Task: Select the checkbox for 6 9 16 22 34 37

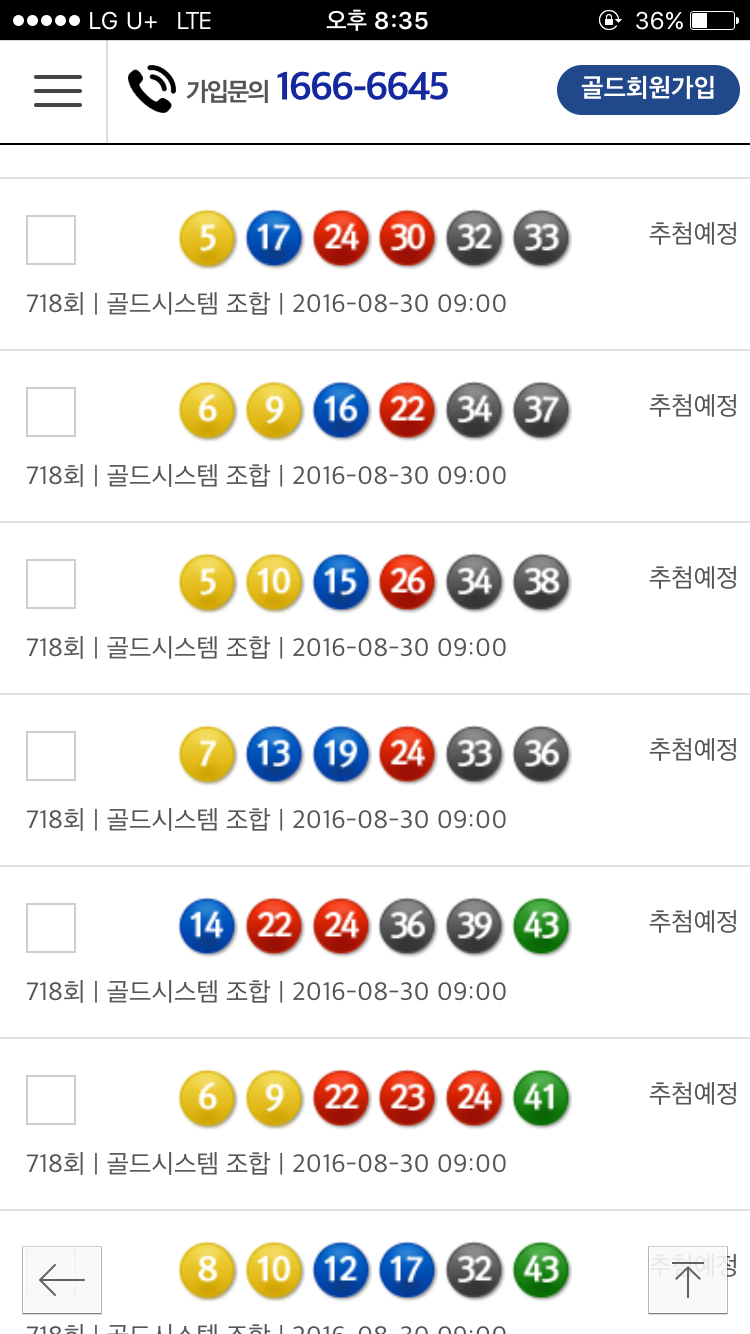Action: [51, 412]
